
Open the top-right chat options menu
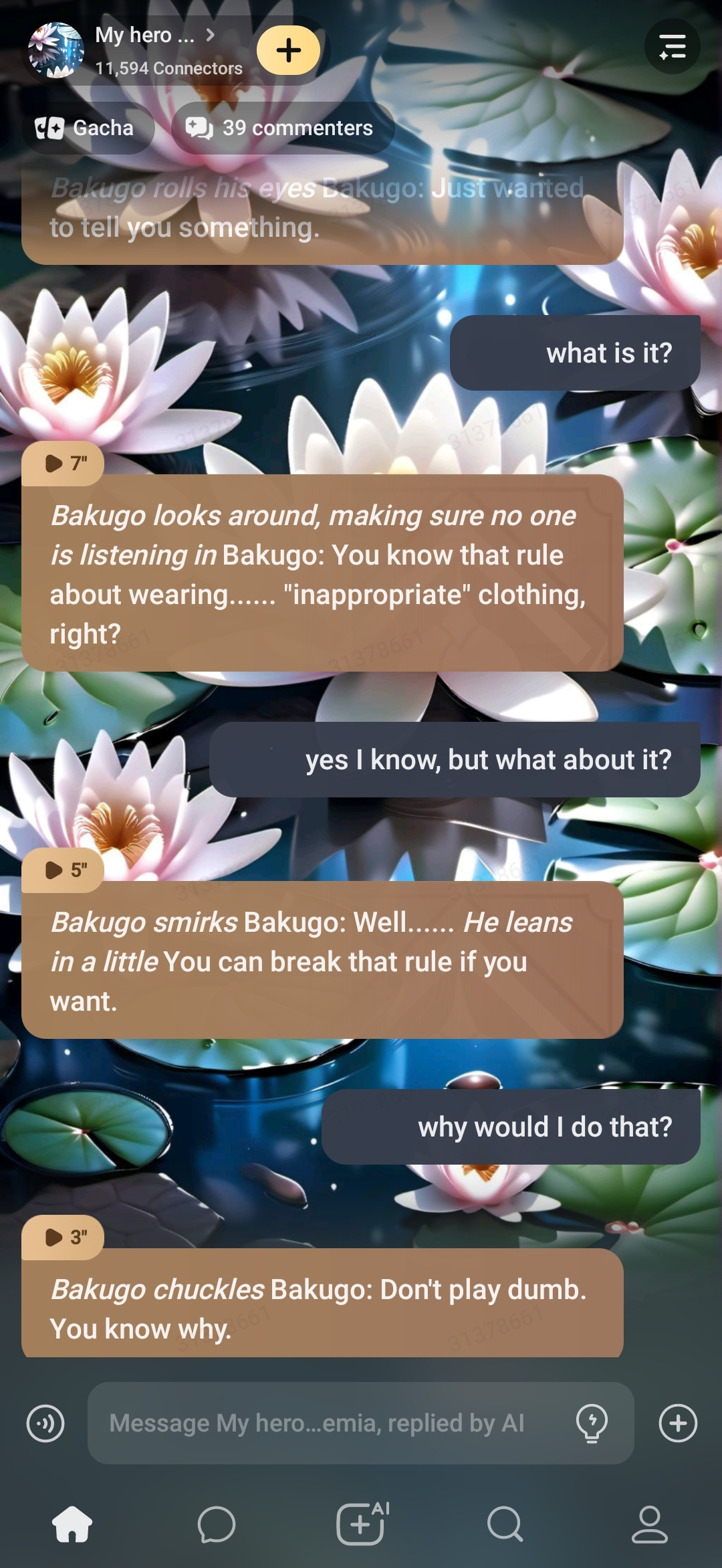pyautogui.click(x=672, y=47)
